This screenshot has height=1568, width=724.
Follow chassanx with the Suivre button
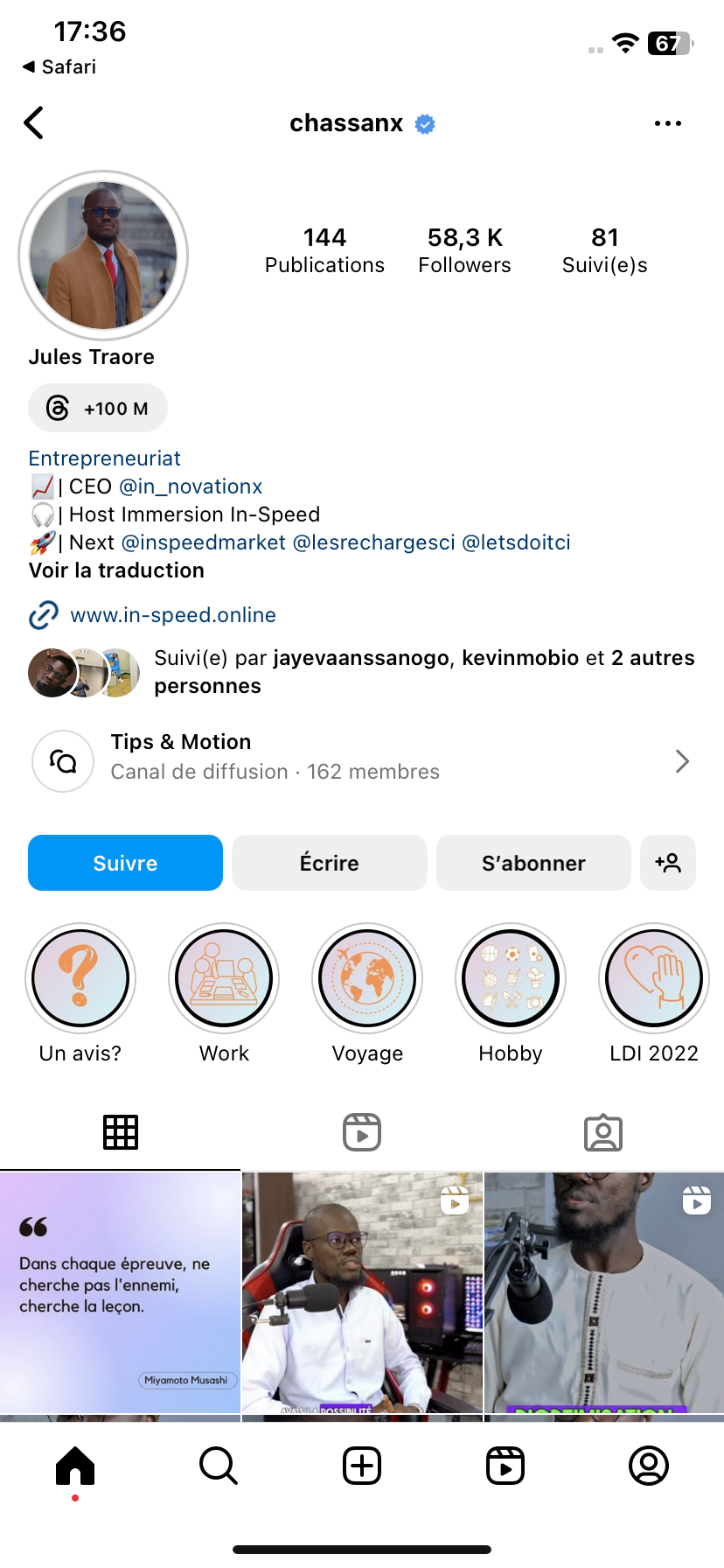tap(125, 863)
